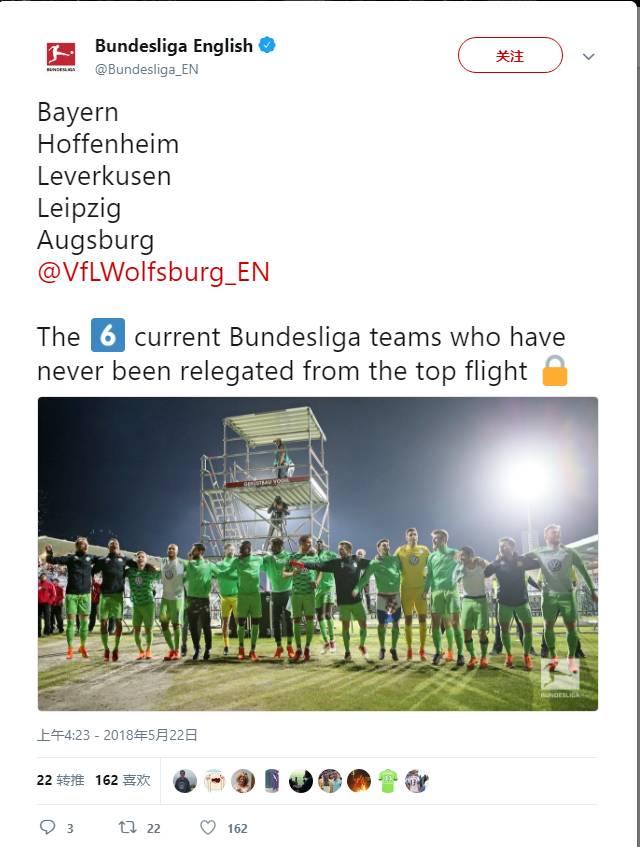Open the @VfLWolfsburg_EN mention link
Screen dimensions: 640x847
[x=153, y=272]
